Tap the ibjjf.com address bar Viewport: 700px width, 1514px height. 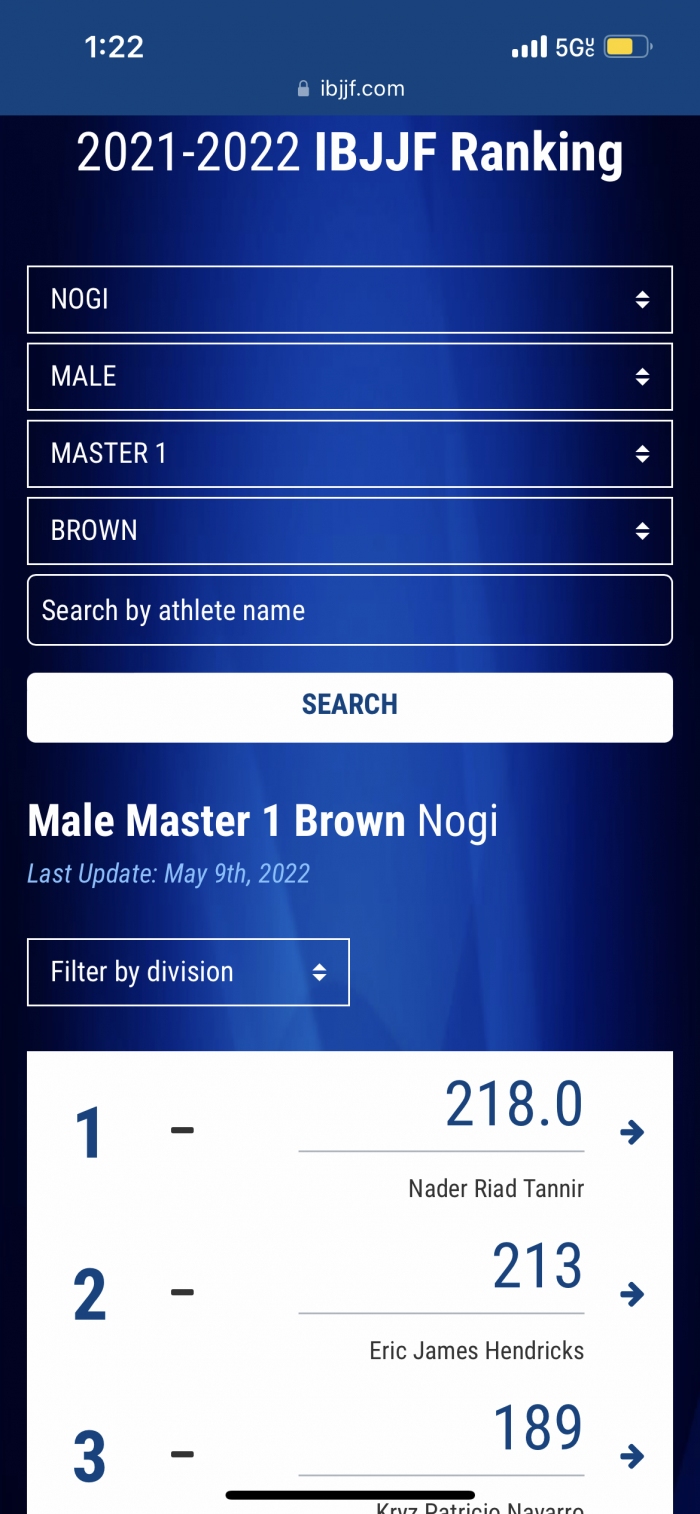click(x=351, y=88)
